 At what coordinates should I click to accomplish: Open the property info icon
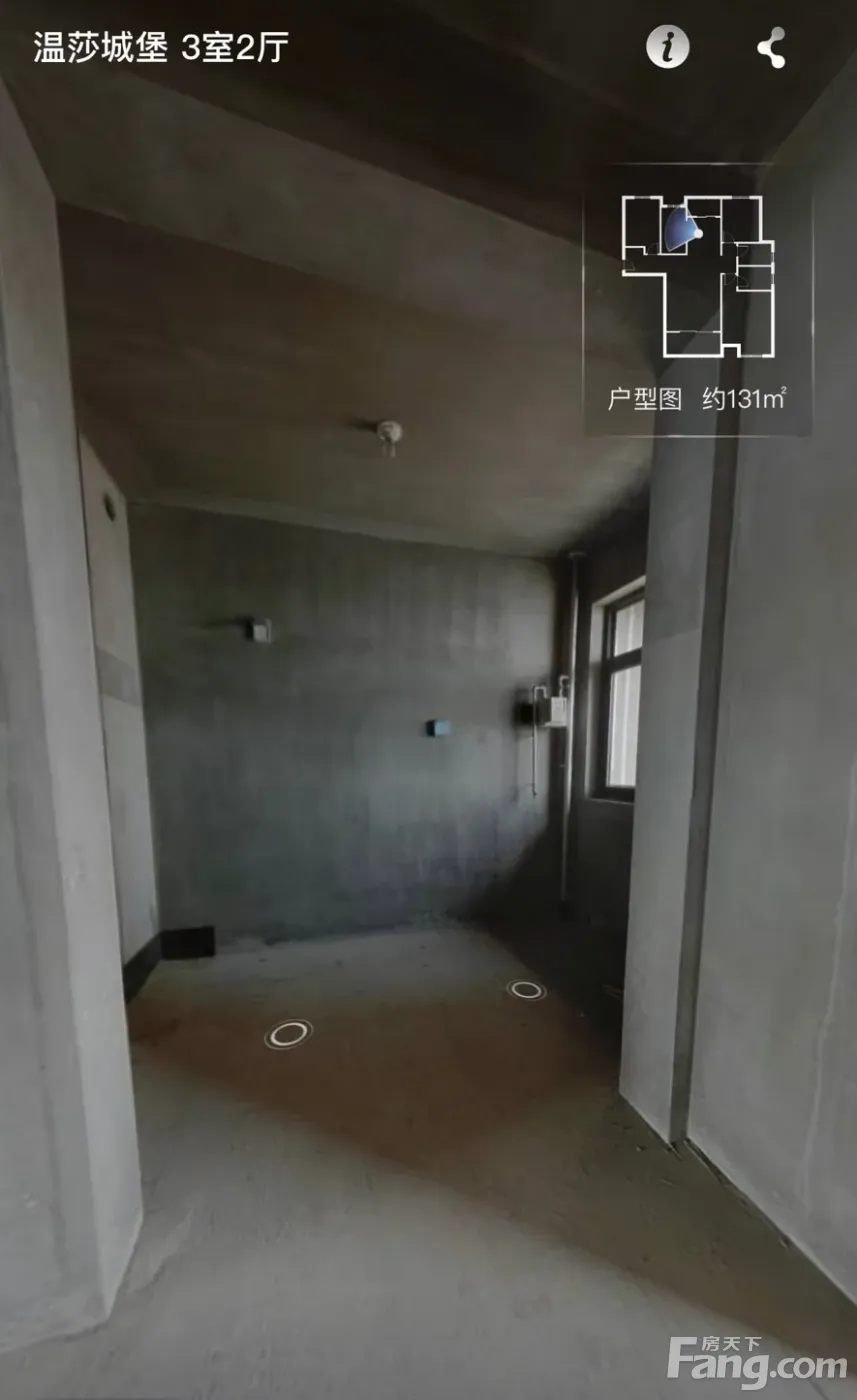click(x=667, y=47)
